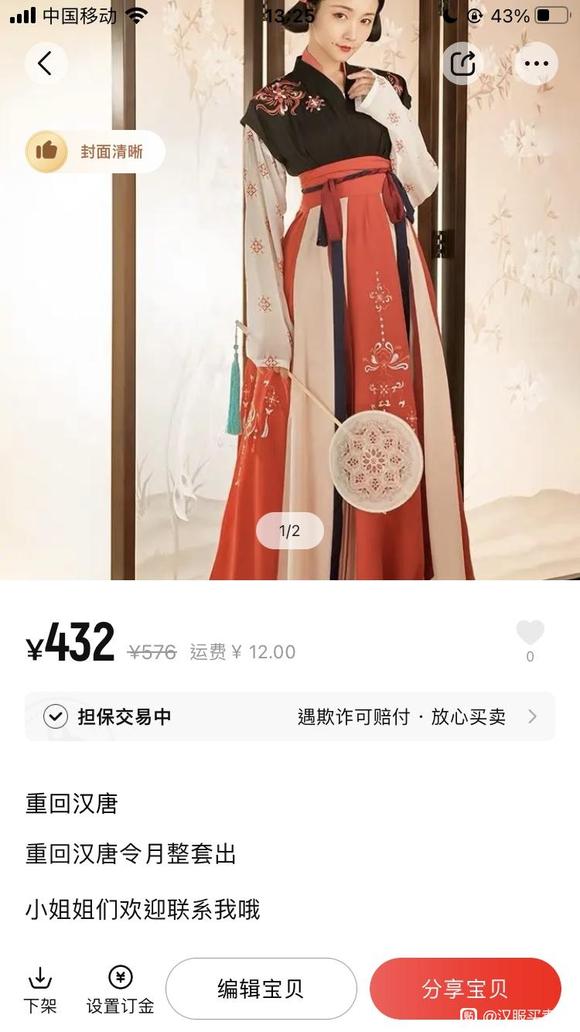Open 设置订金 deposit settings

120,990
